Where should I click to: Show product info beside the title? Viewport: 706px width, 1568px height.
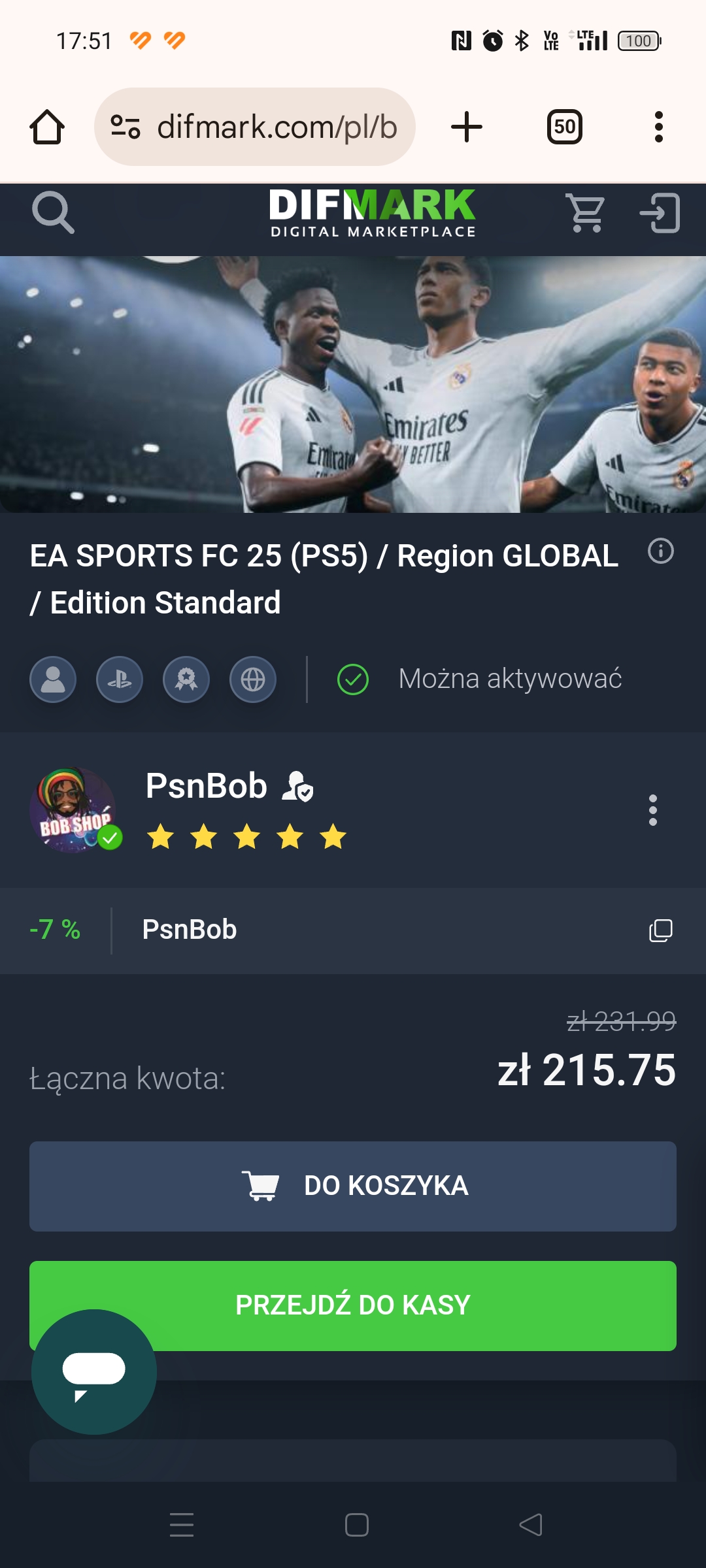point(661,551)
